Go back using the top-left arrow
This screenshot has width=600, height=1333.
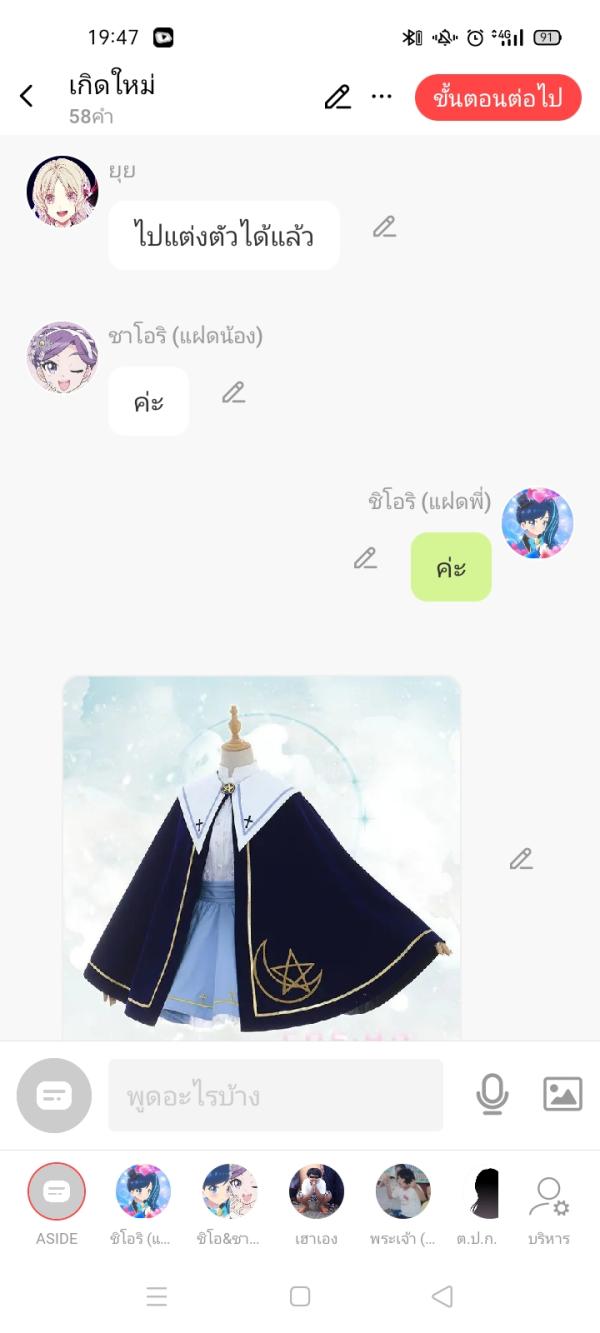click(x=27, y=96)
